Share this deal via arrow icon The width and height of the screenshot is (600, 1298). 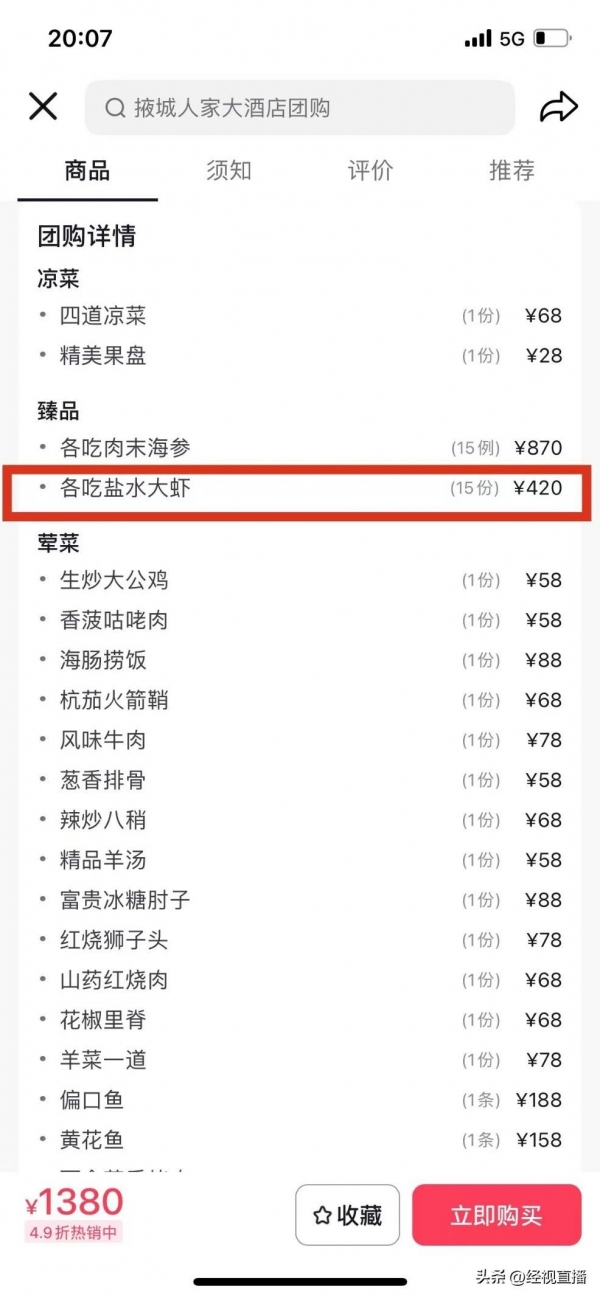[x=559, y=107]
